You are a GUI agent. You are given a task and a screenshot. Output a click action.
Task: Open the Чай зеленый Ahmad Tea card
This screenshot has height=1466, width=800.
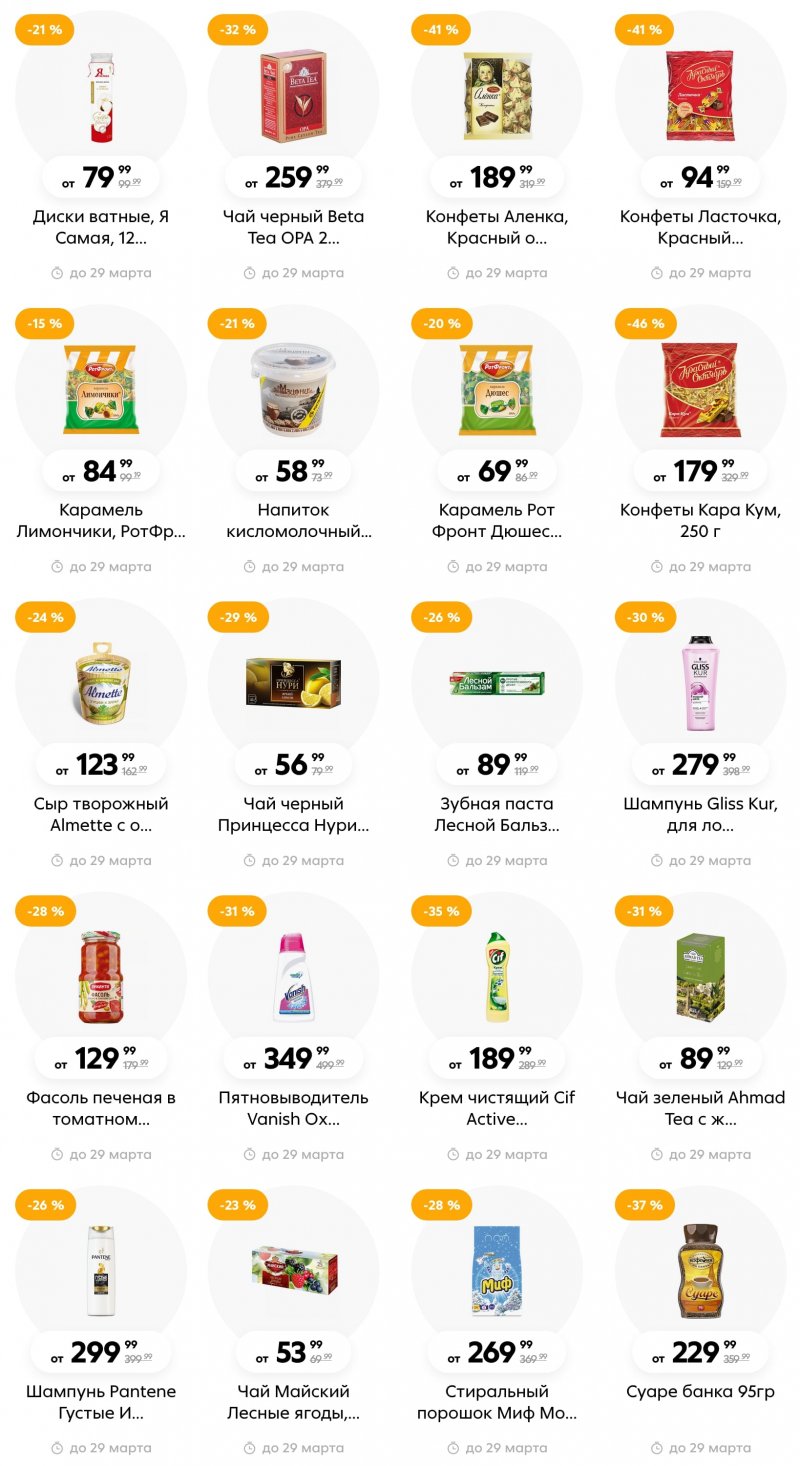701,979
